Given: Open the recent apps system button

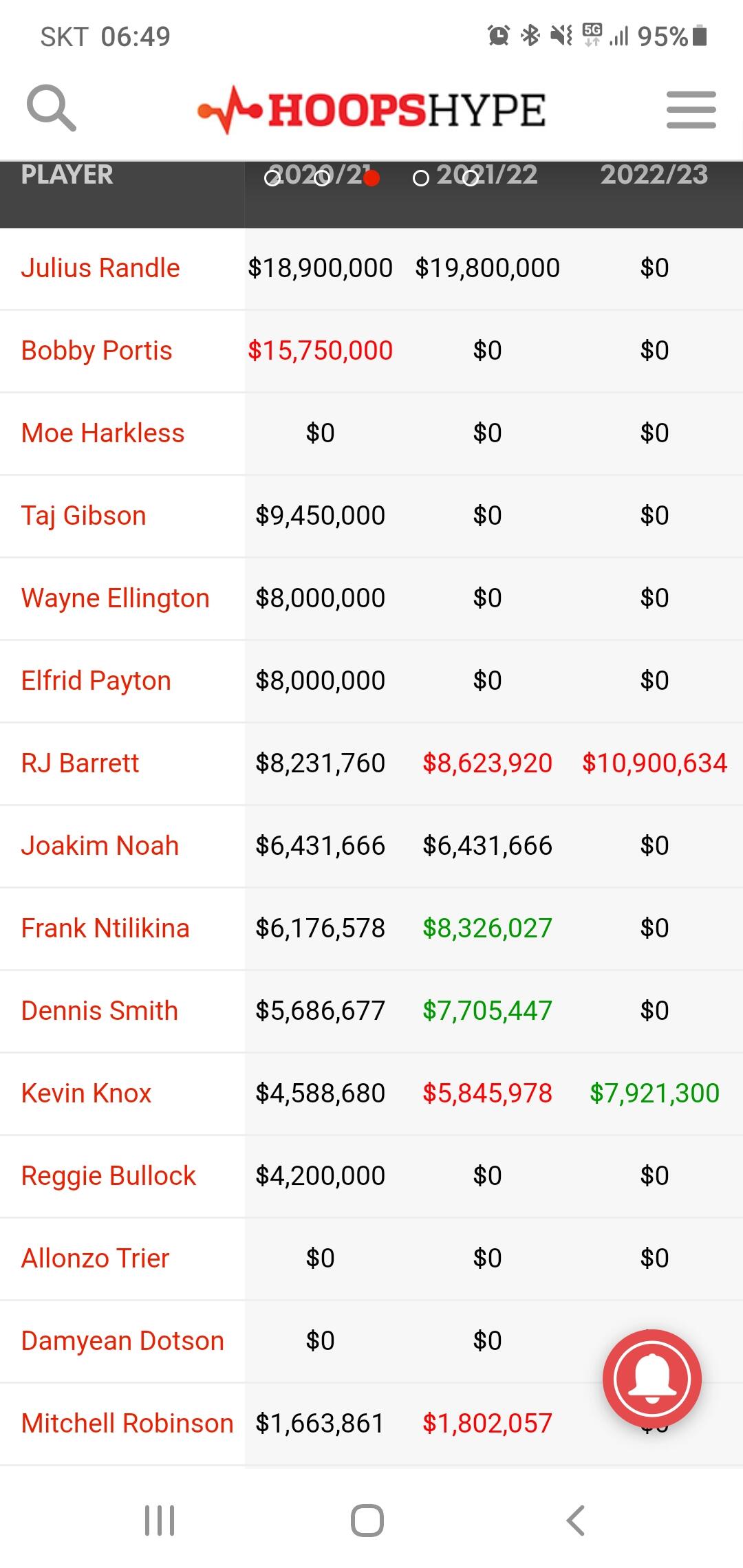Looking at the screenshot, I should tap(160, 1520).
